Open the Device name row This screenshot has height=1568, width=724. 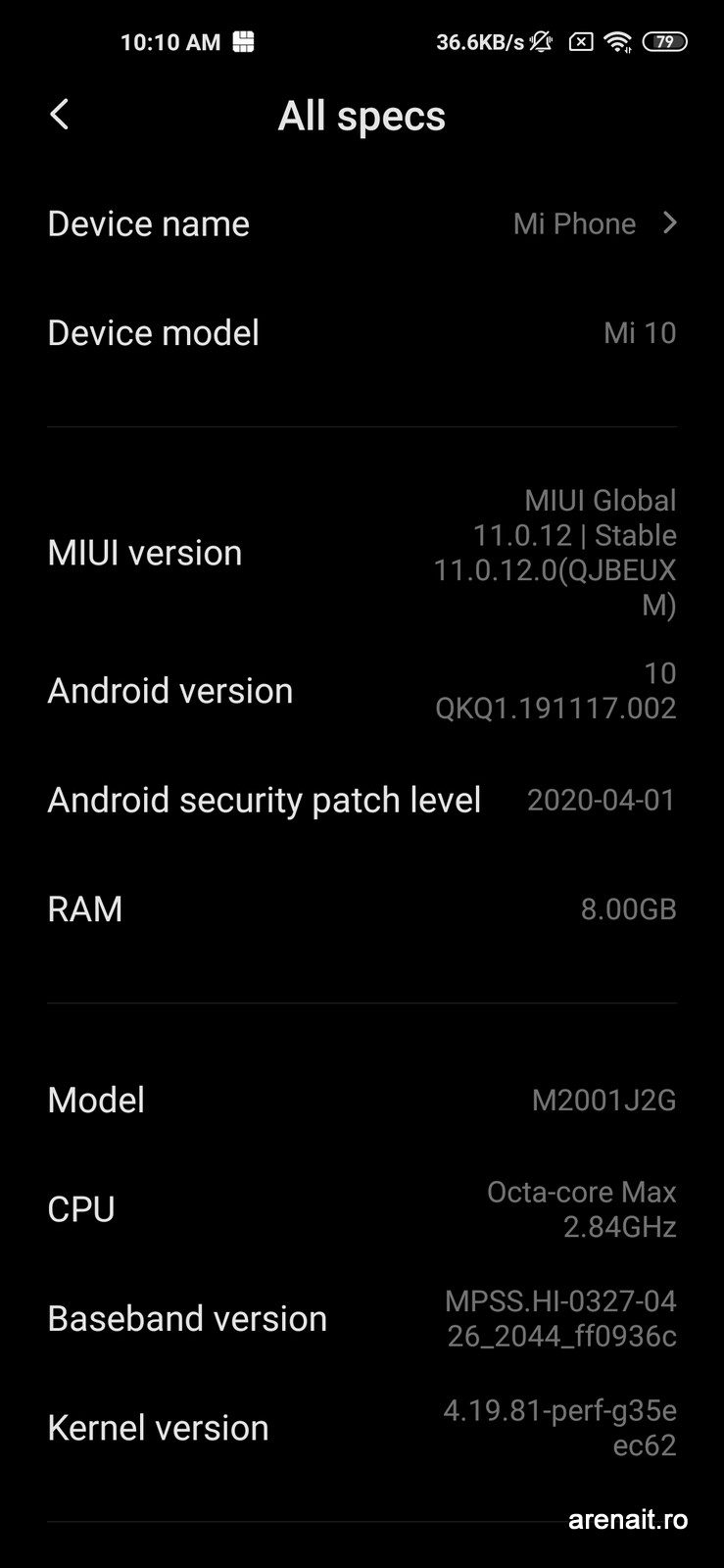[362, 223]
